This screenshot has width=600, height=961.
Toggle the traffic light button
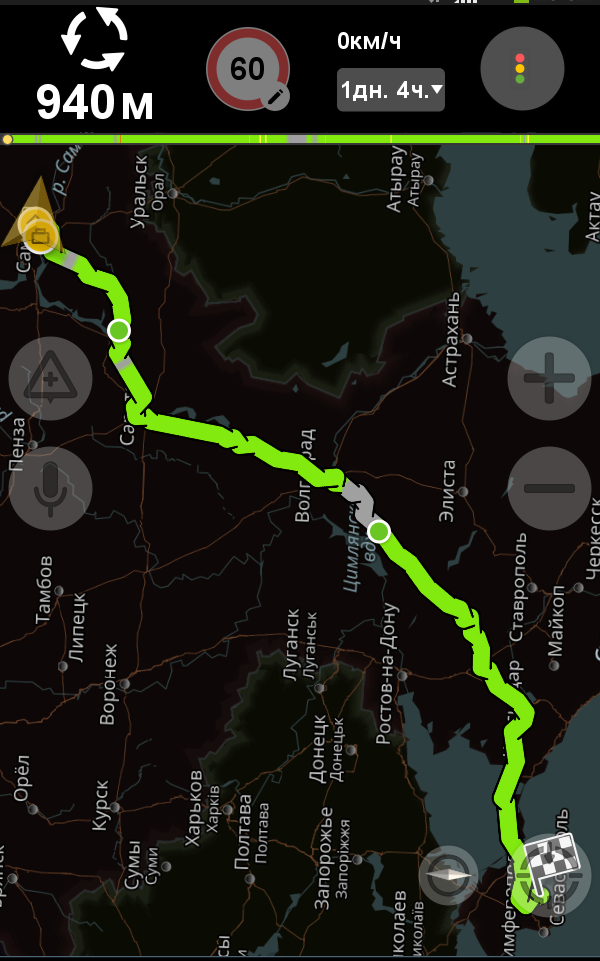[x=522, y=69]
